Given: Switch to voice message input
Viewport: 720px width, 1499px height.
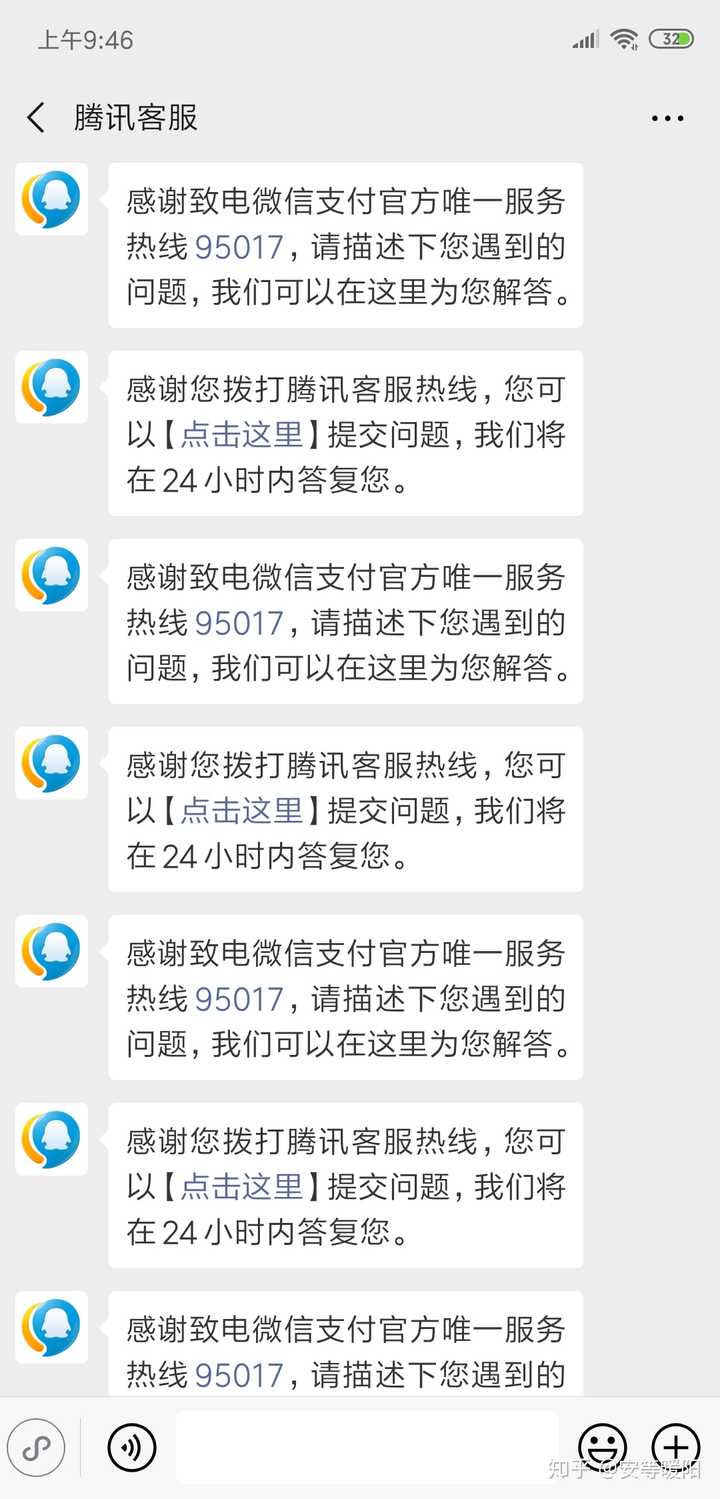Looking at the screenshot, I should [x=132, y=1446].
